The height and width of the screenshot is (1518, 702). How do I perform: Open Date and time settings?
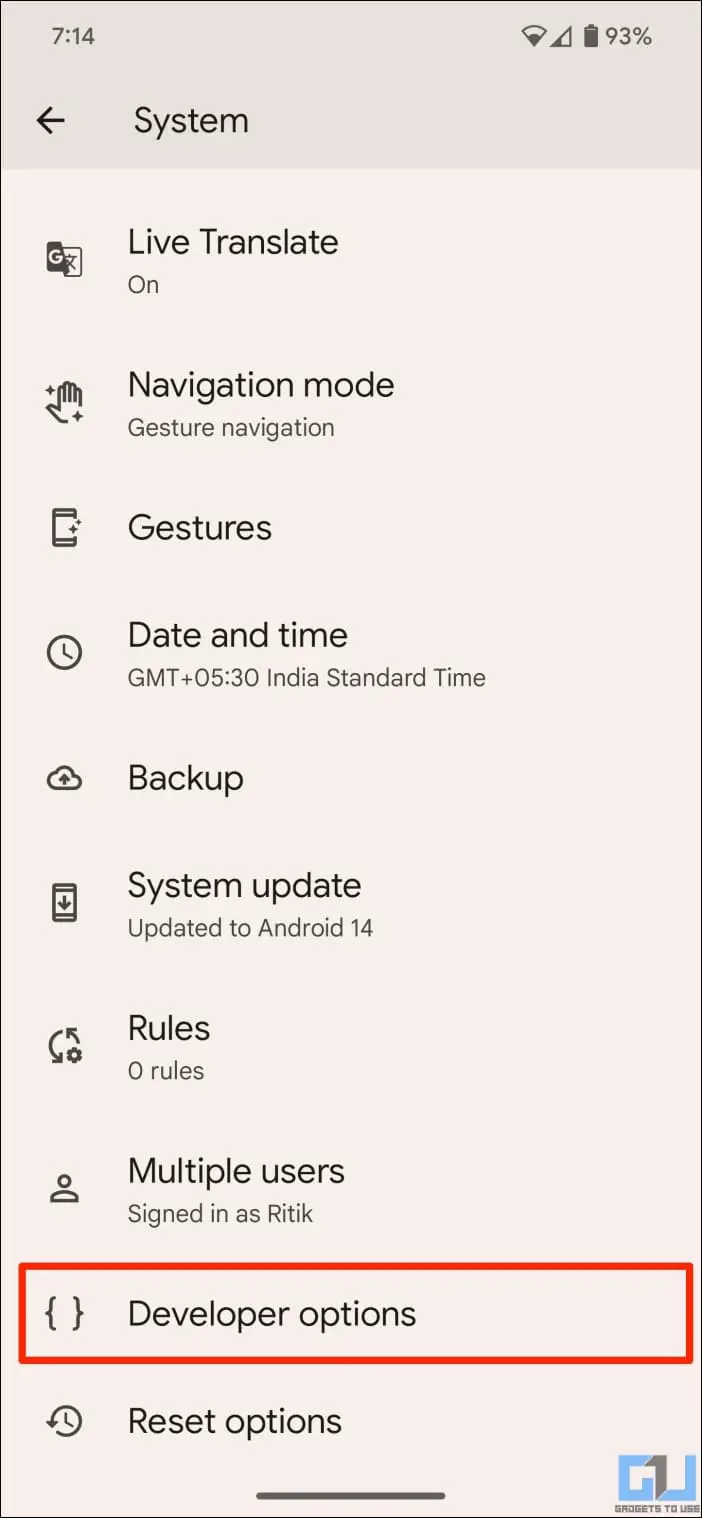click(351, 653)
